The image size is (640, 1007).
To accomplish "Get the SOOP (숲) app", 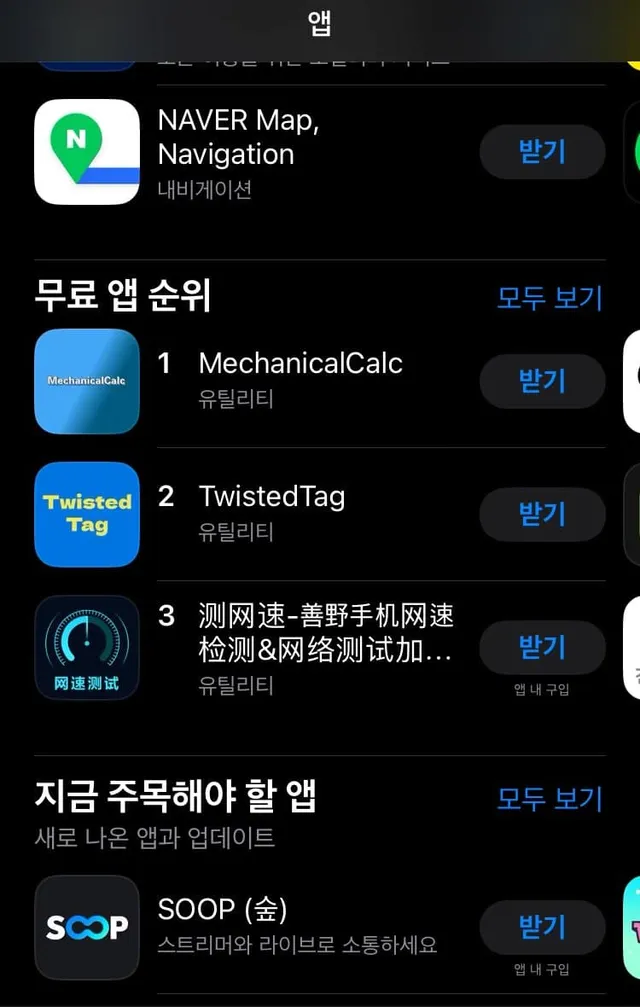I will [542, 927].
